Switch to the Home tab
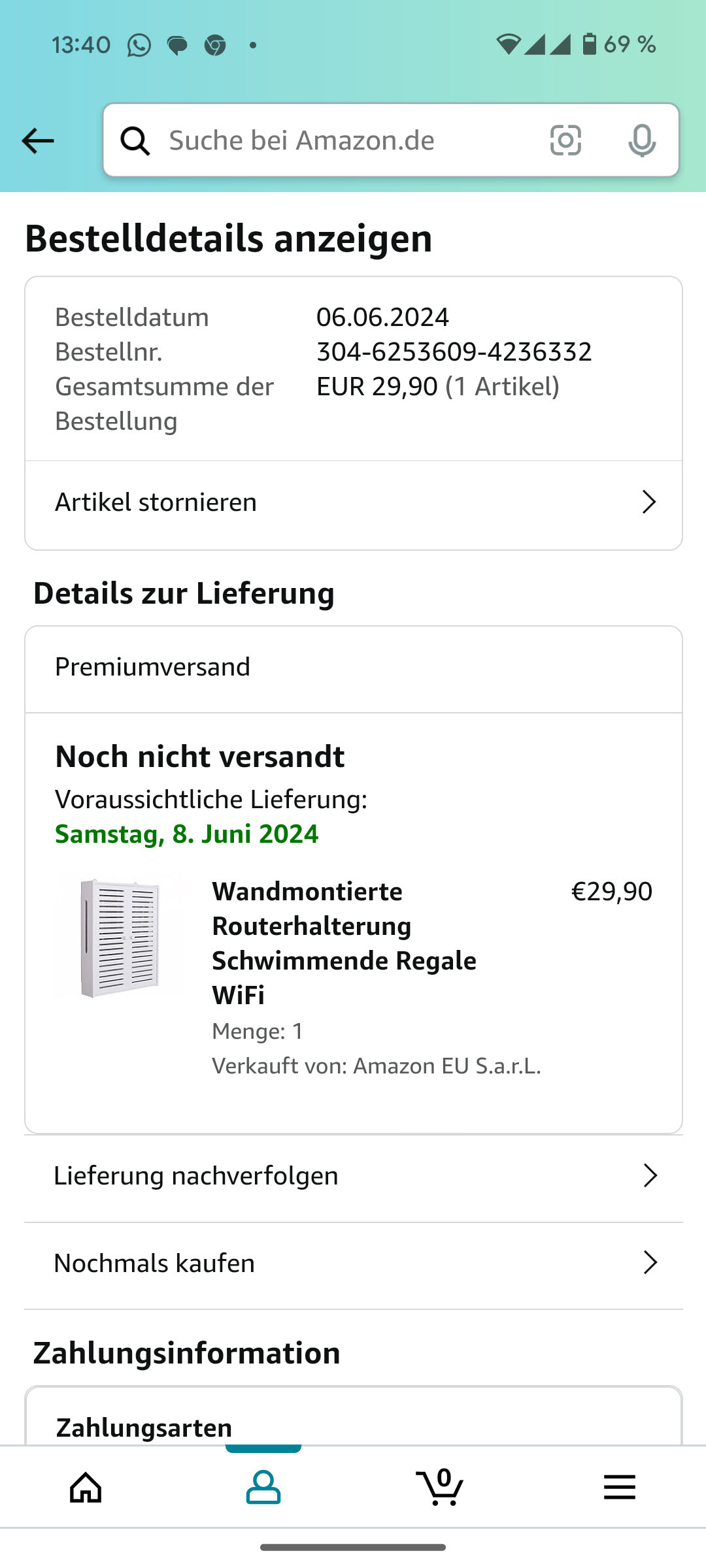The image size is (706, 1568). (x=86, y=1488)
